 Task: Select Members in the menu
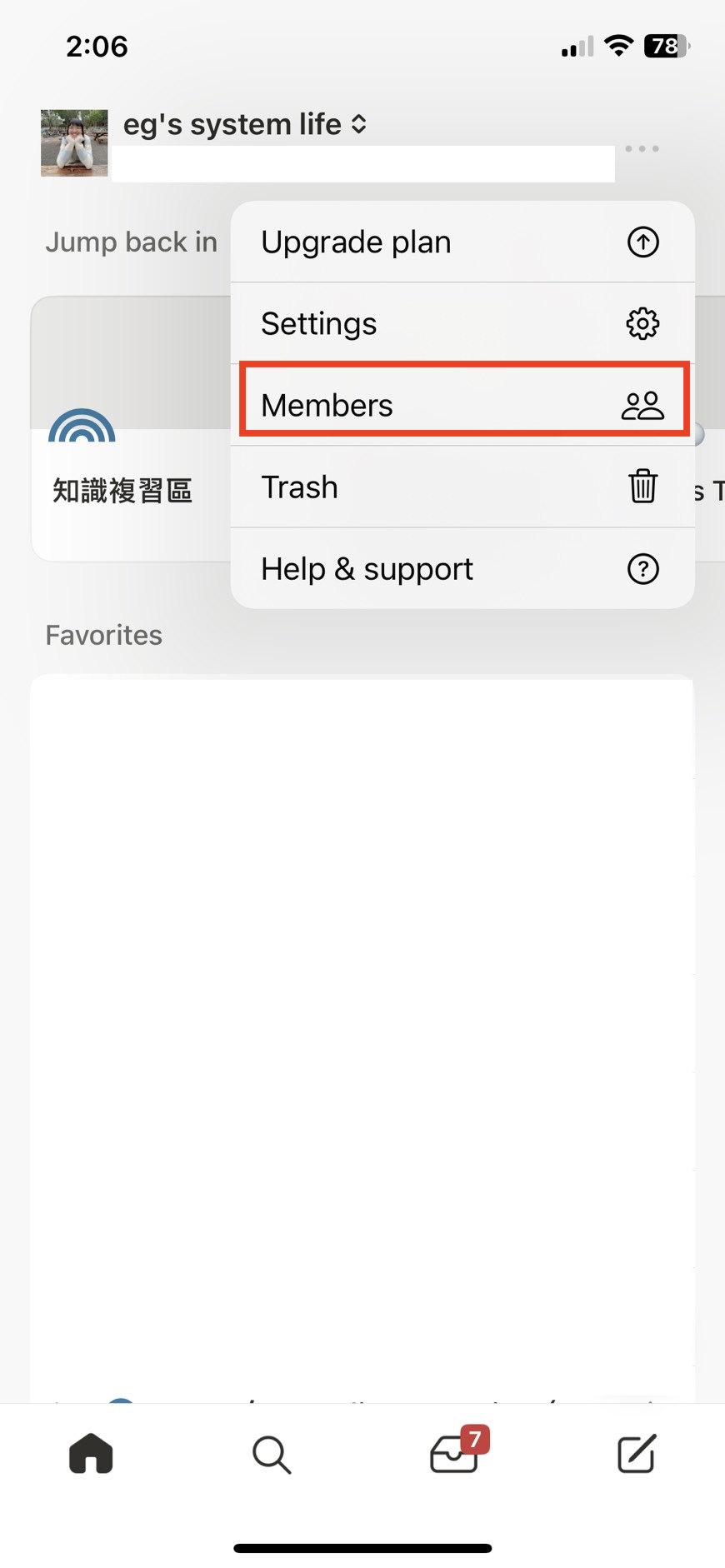tap(461, 405)
